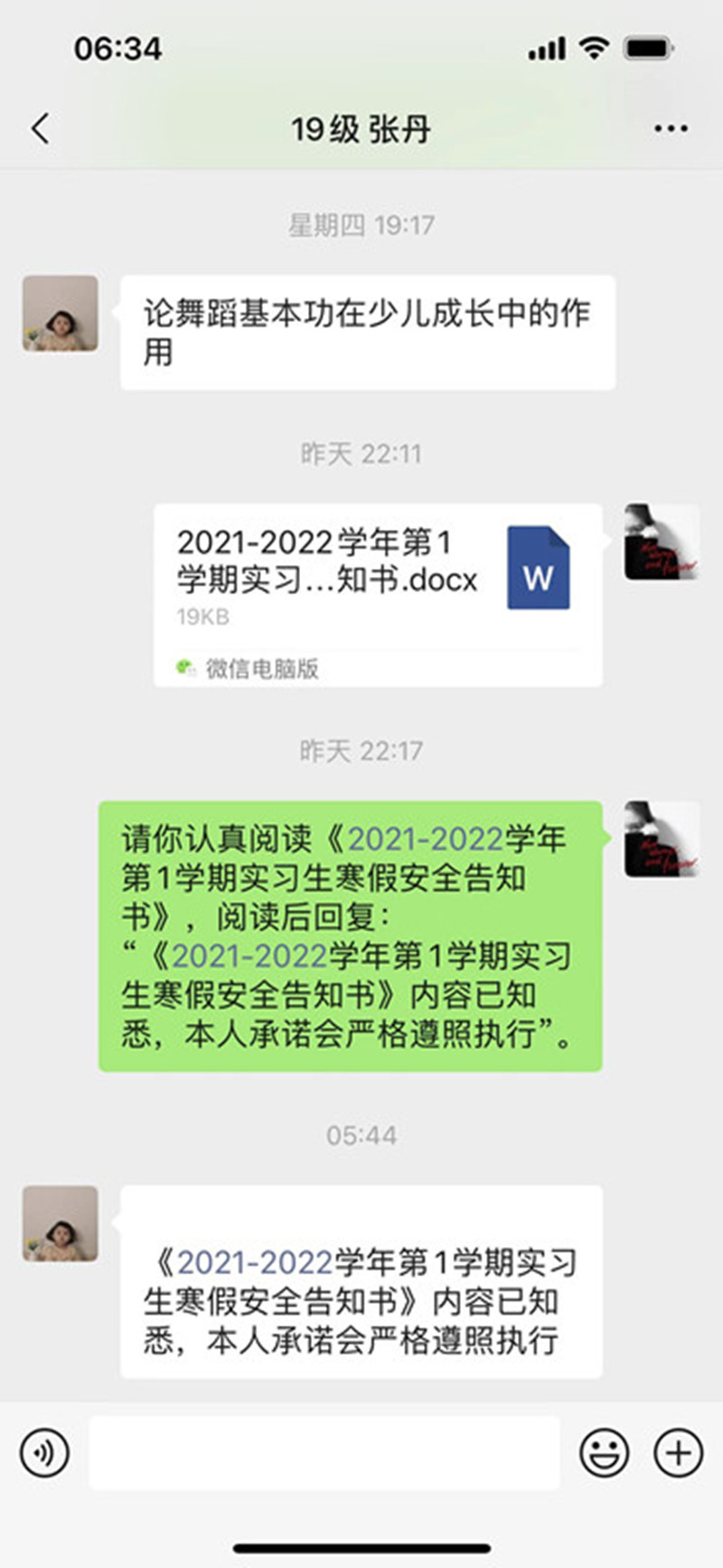The height and width of the screenshot is (1568, 723).
Task: Go back to the chat list
Action: 41,128
